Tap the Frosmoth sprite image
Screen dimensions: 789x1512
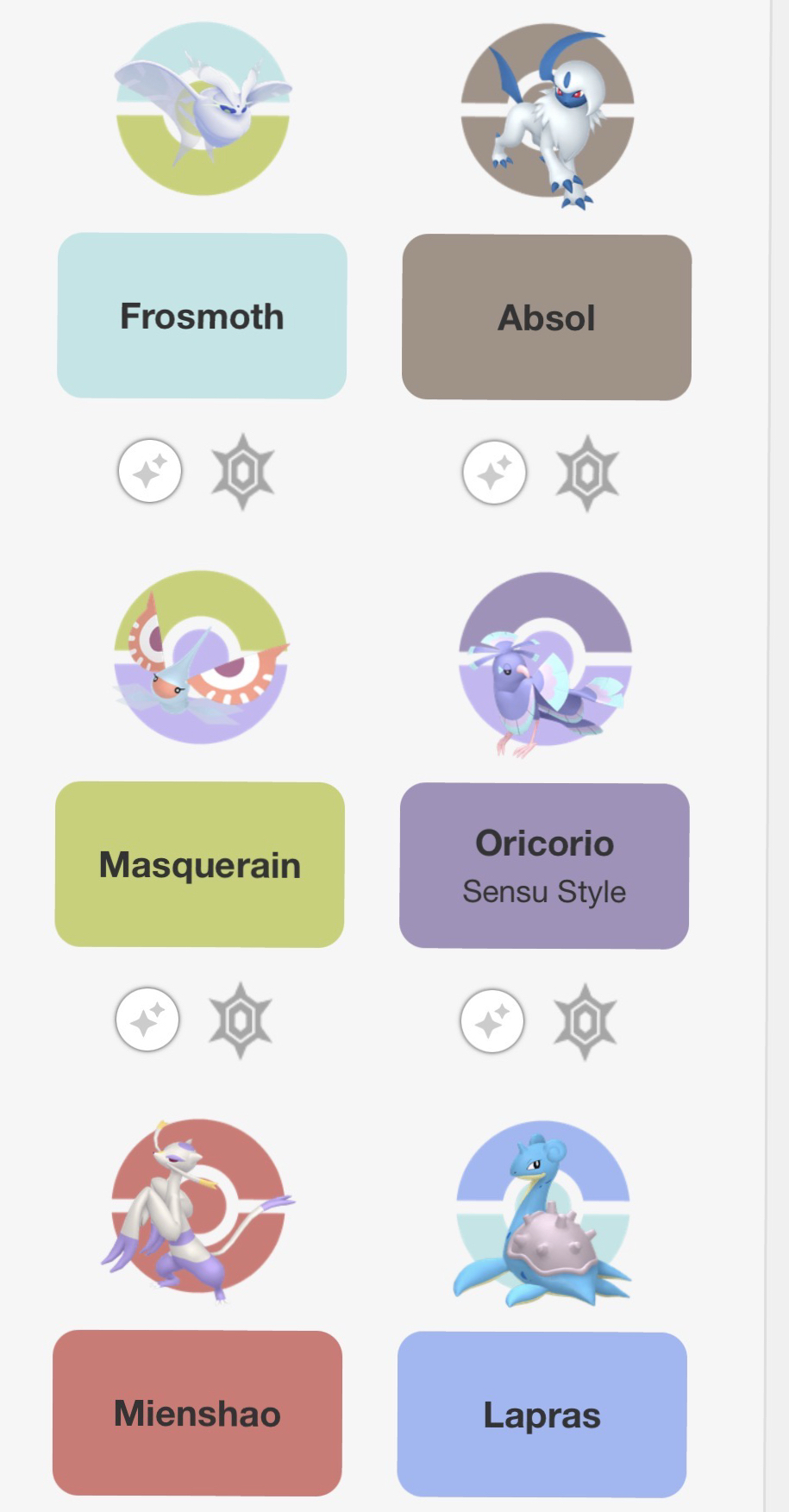[x=204, y=110]
